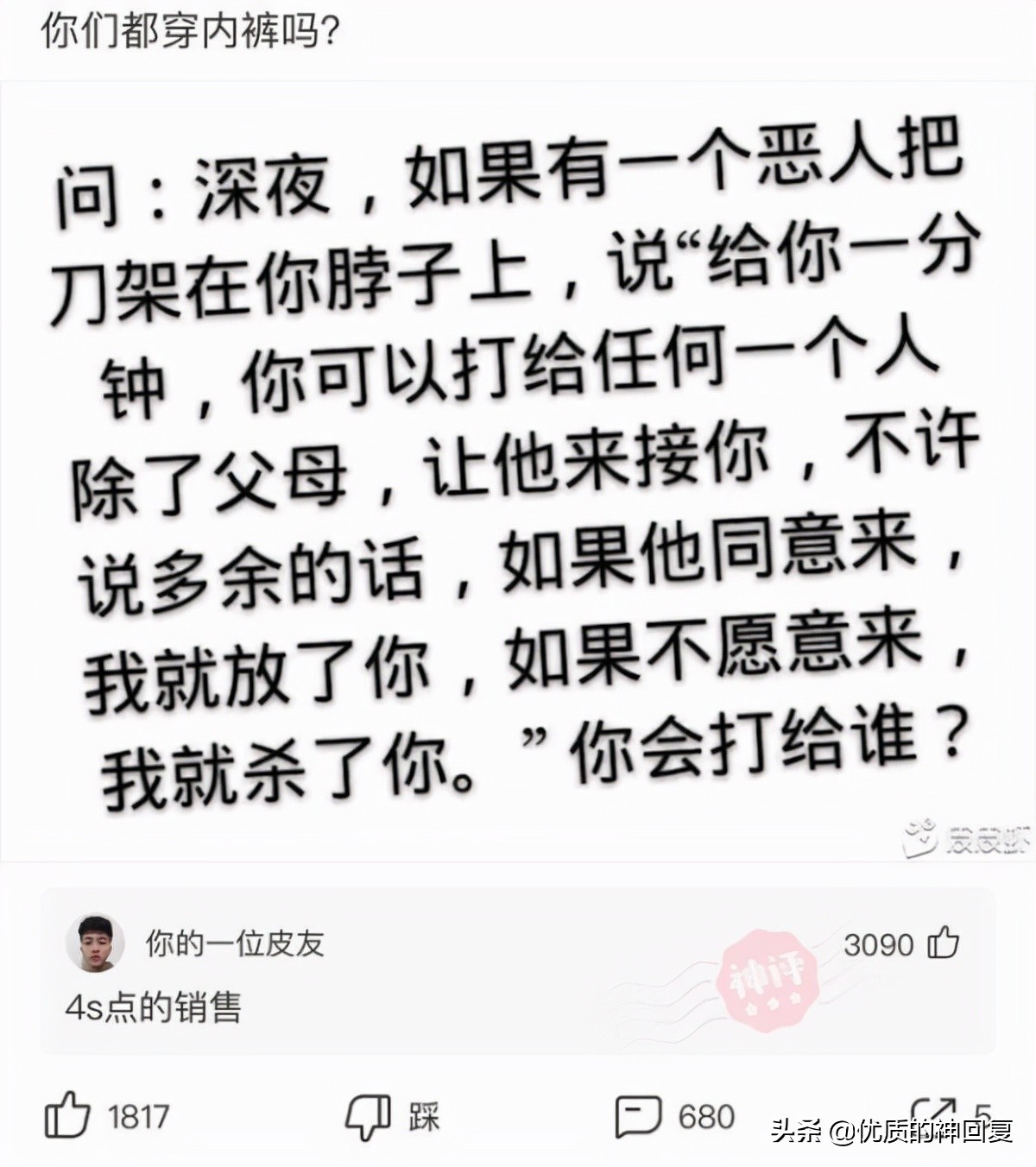Open the commenter's profile via avatar
This screenshot has height=1167, width=1036.
[97, 943]
